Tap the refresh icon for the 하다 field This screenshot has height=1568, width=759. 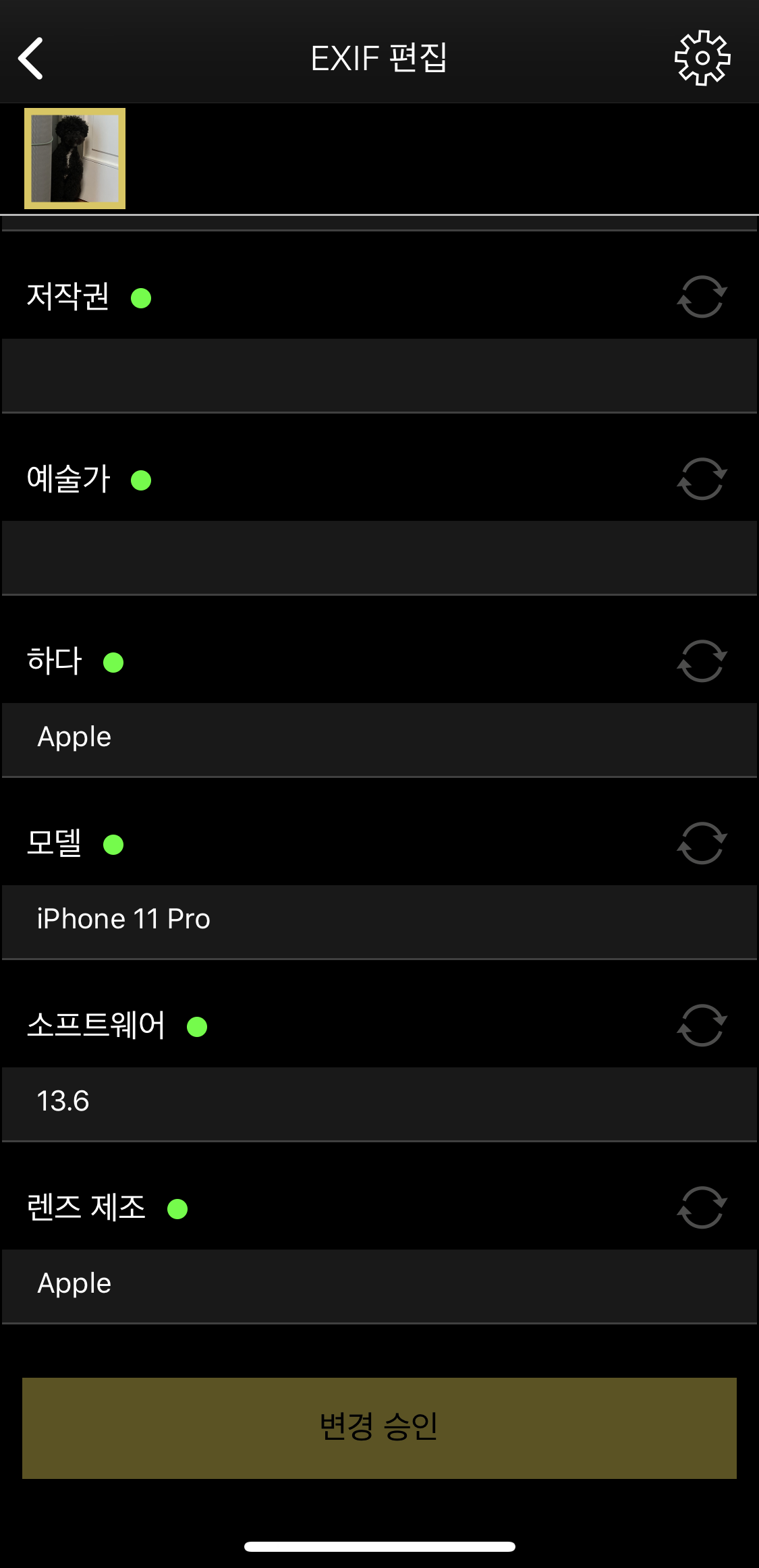coord(702,662)
